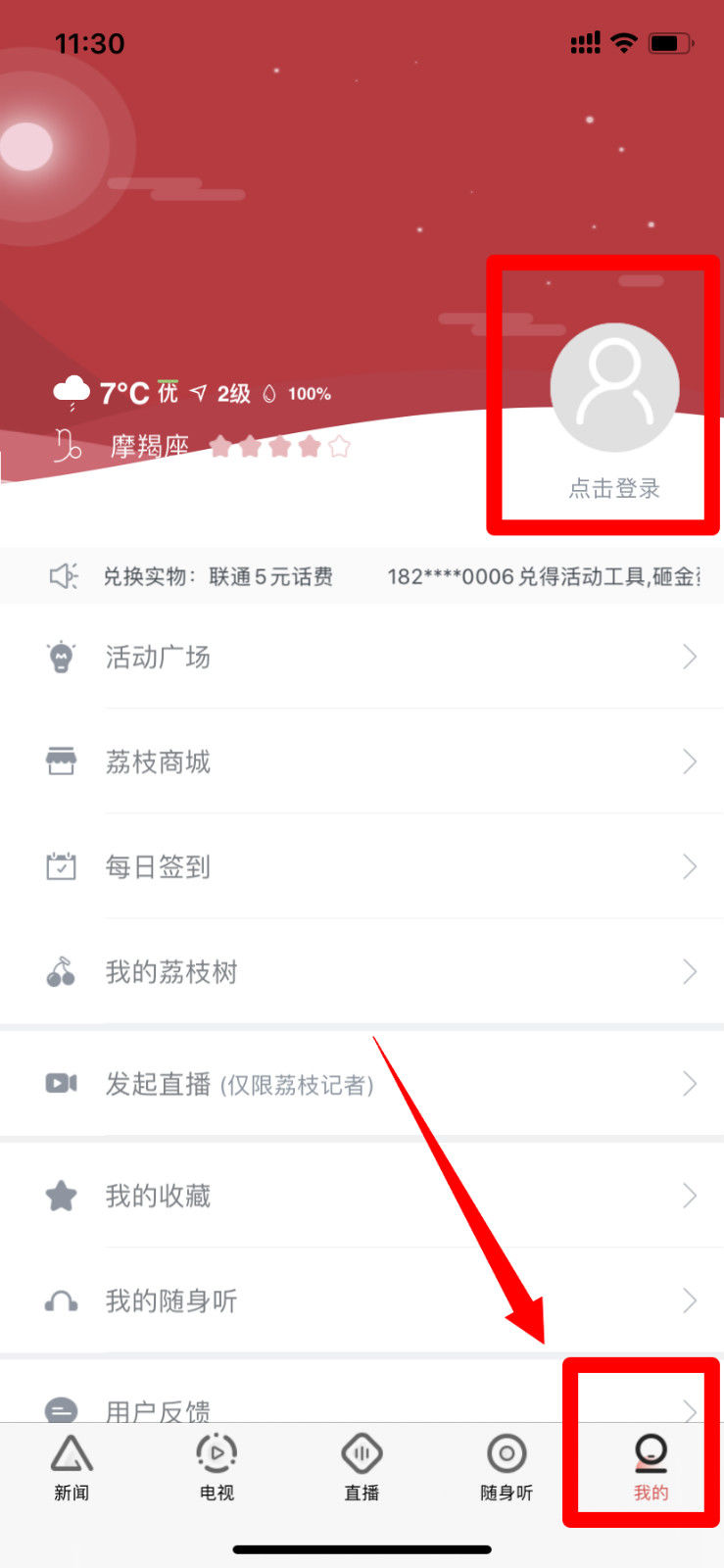Open the 7°C weather details
This screenshot has width=724, height=1568.
pyautogui.click(x=125, y=393)
